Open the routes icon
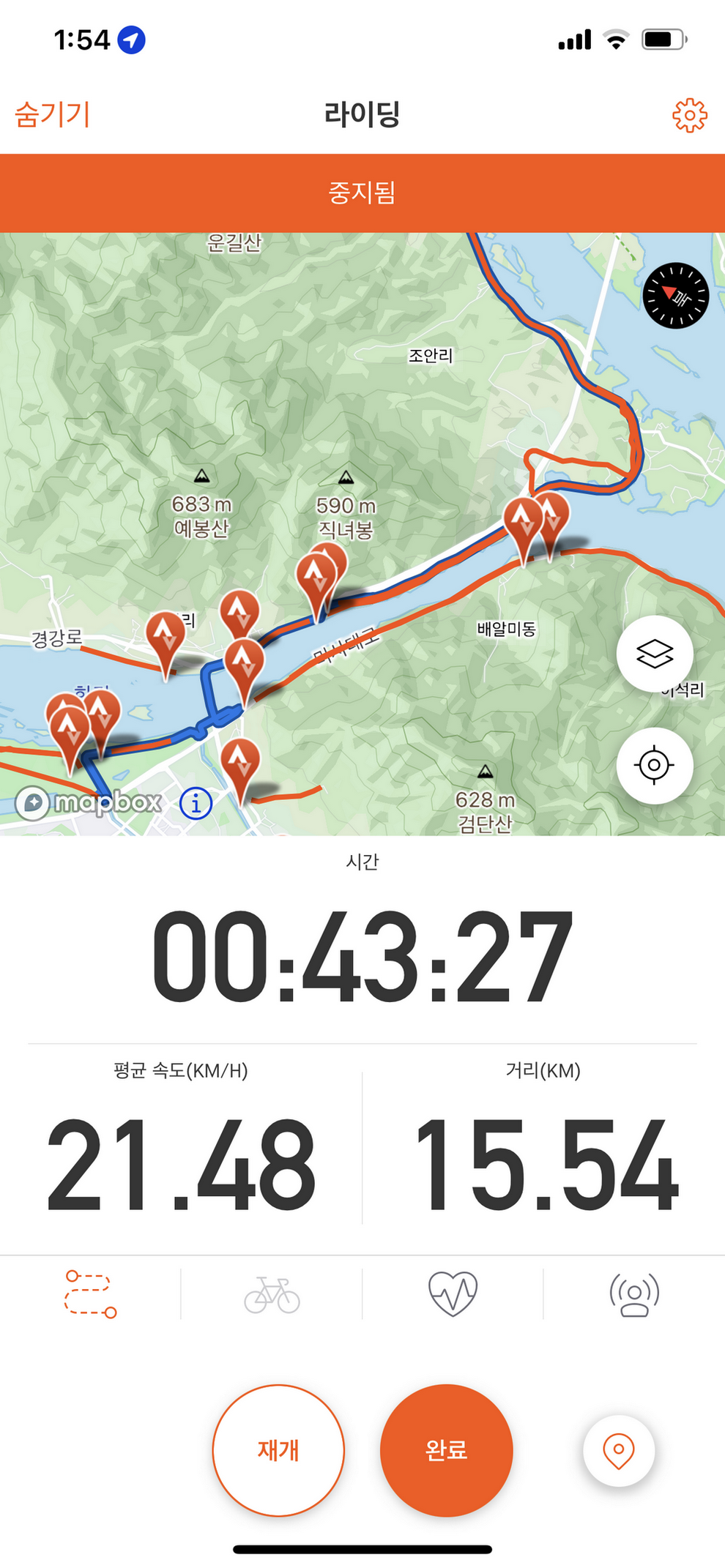This screenshot has width=725, height=1568. tap(91, 1294)
